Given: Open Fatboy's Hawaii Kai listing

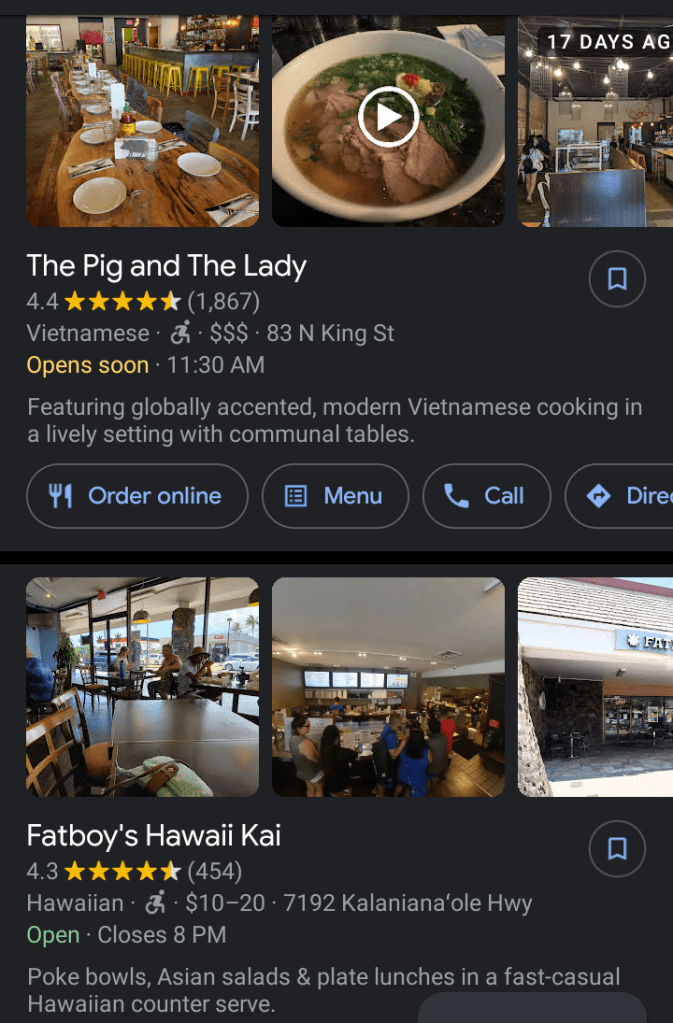Looking at the screenshot, I should (x=153, y=835).
